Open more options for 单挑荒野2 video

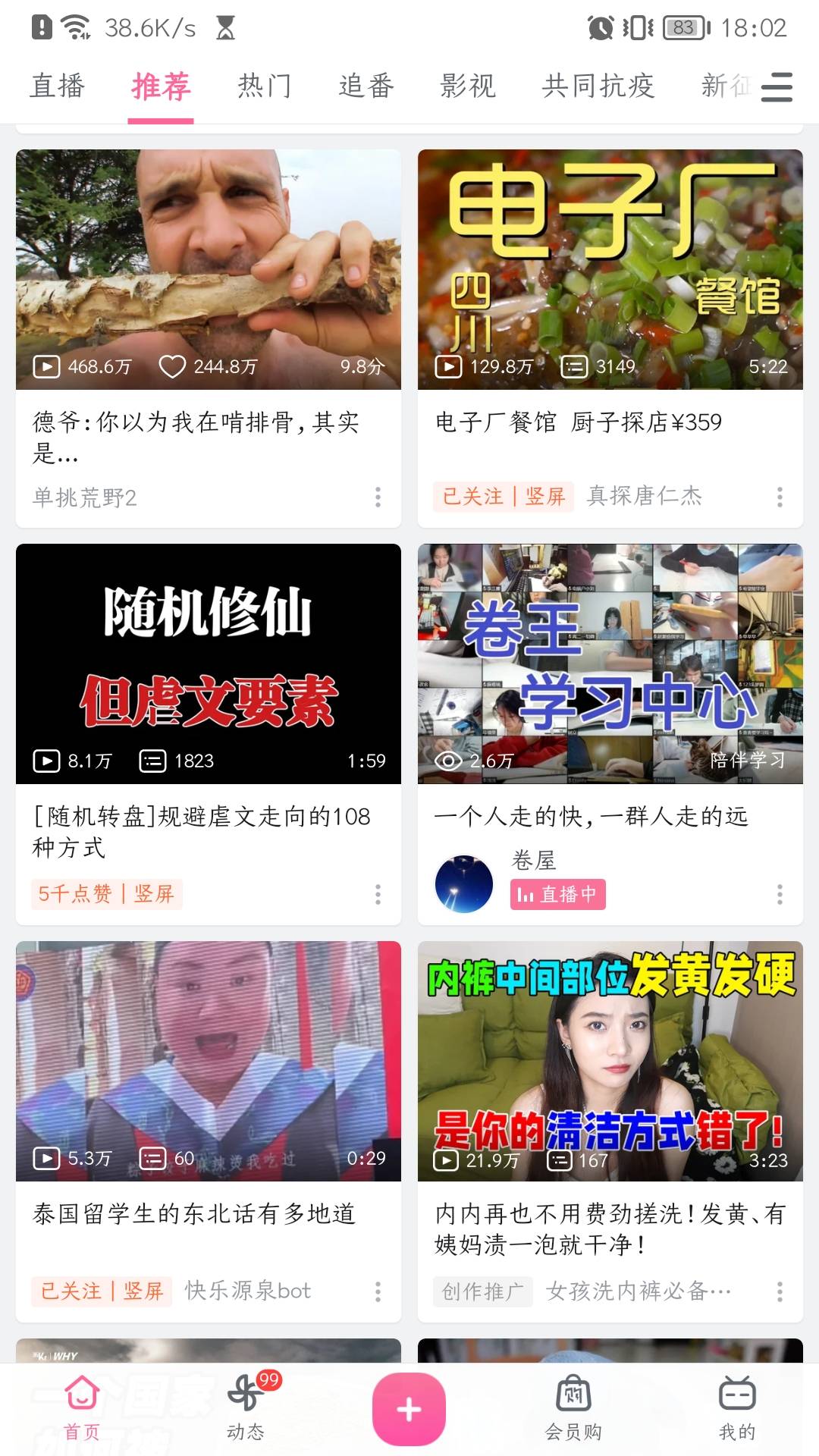[378, 497]
